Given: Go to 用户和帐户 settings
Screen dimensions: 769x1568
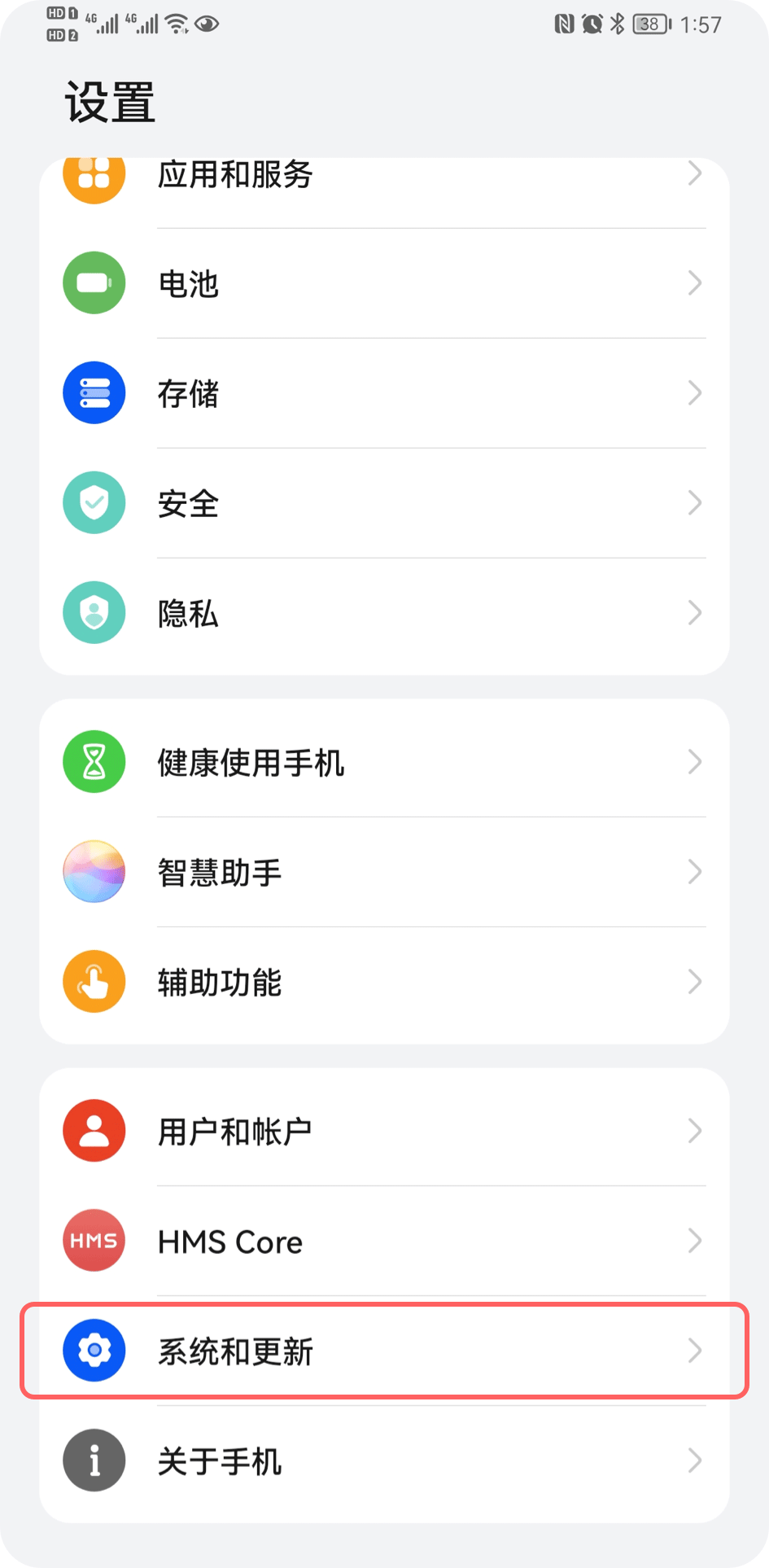Looking at the screenshot, I should pyautogui.click(x=384, y=1131).
